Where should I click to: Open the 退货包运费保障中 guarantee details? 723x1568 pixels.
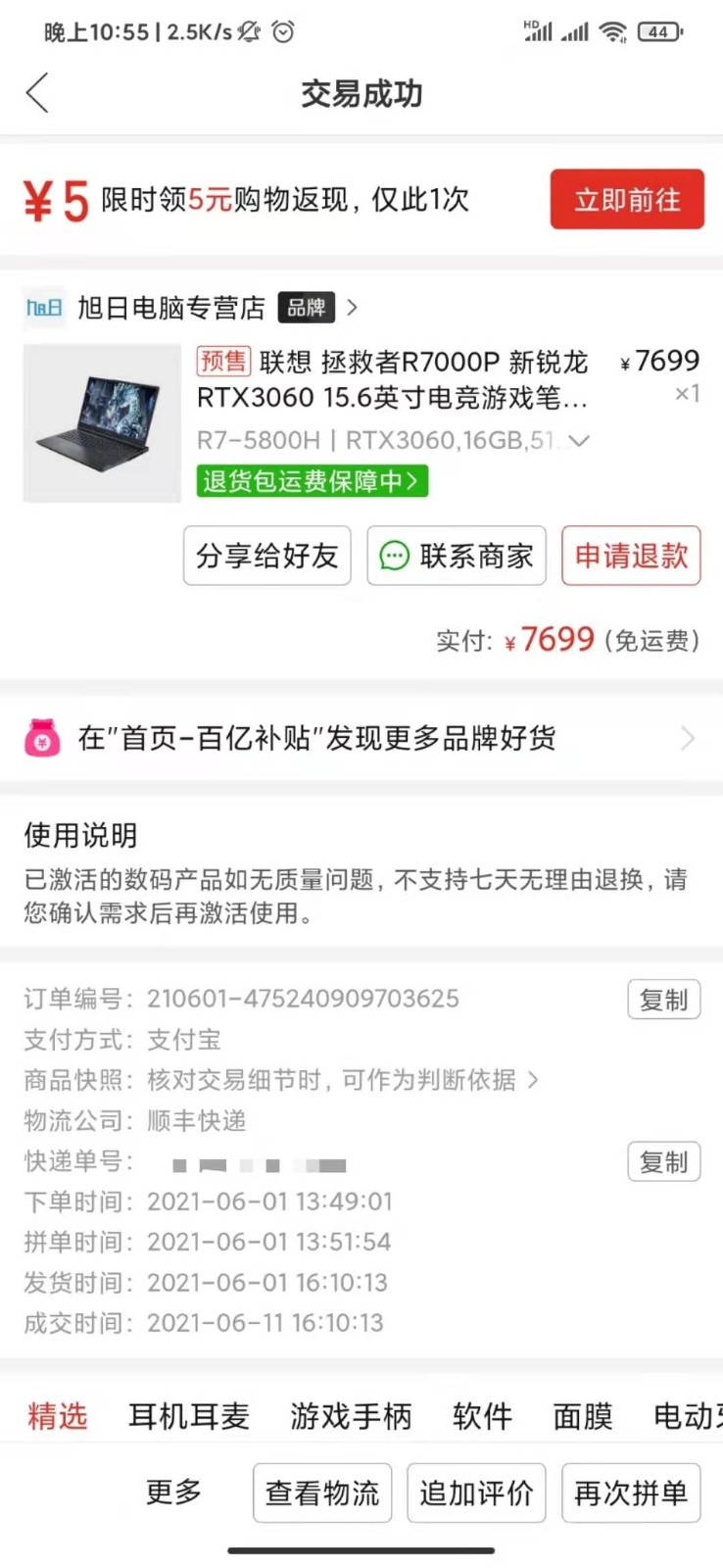click(312, 481)
